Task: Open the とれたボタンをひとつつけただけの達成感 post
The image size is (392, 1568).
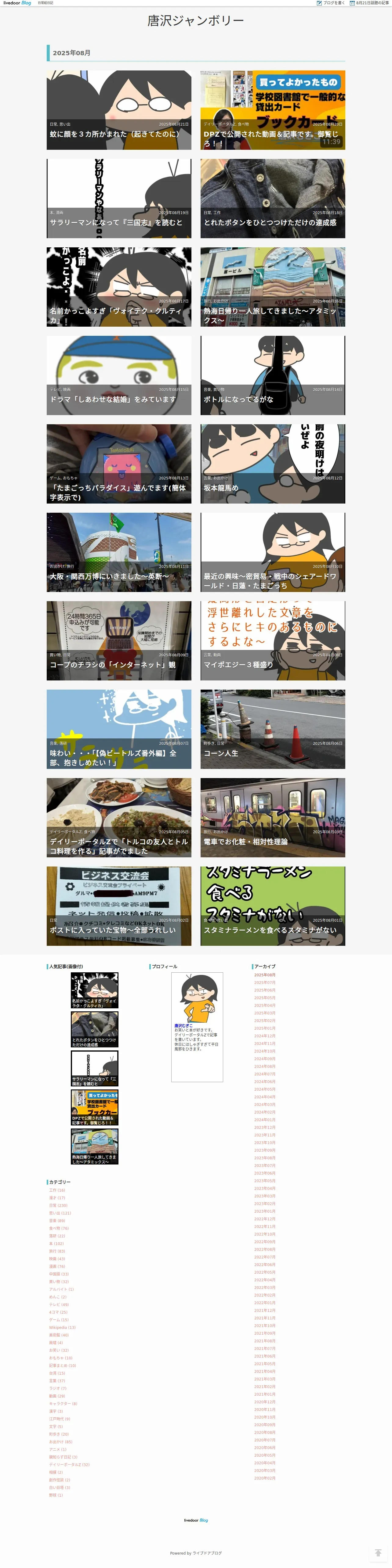Action: tap(273, 199)
